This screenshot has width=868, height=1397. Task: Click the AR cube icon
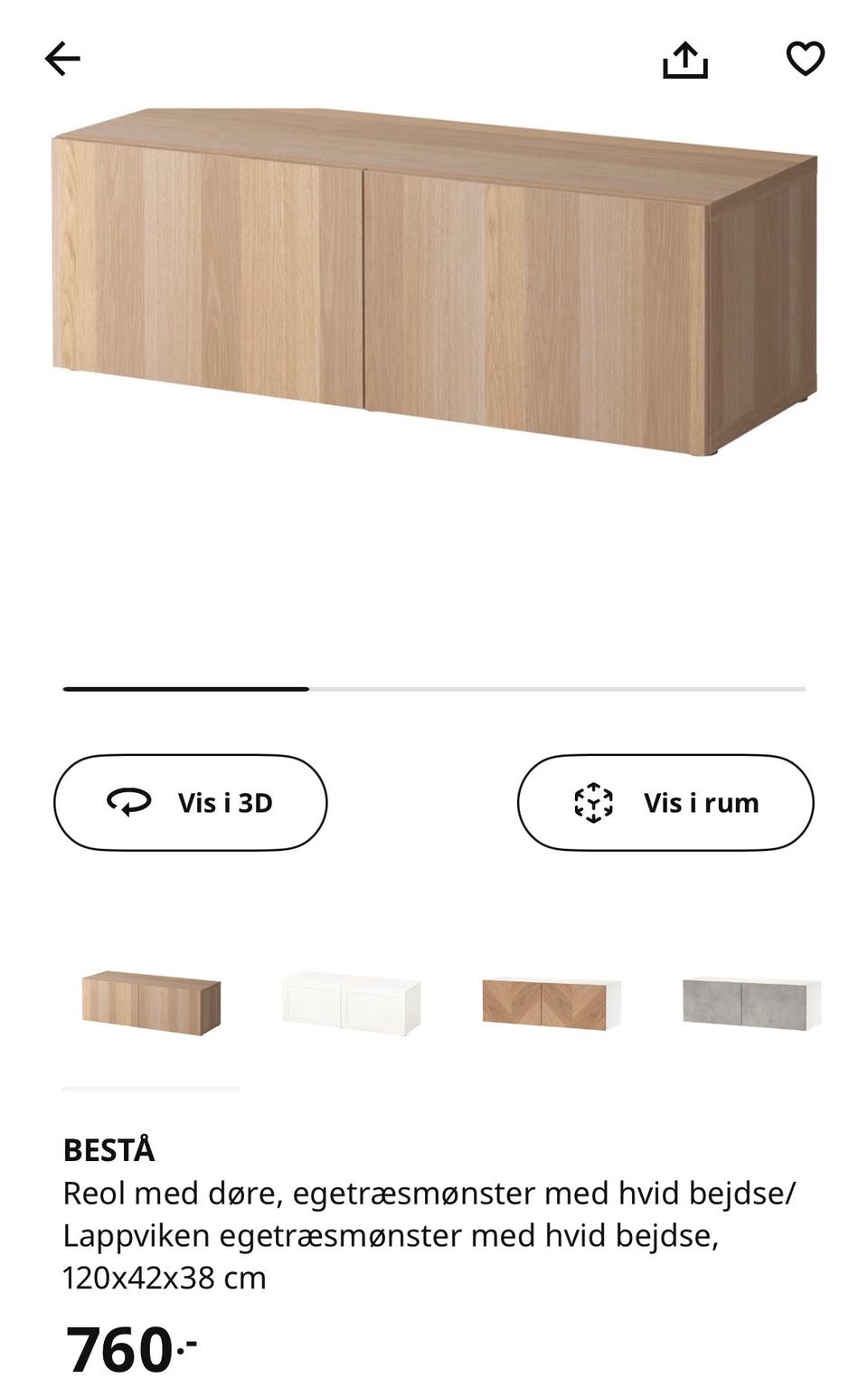[592, 801]
